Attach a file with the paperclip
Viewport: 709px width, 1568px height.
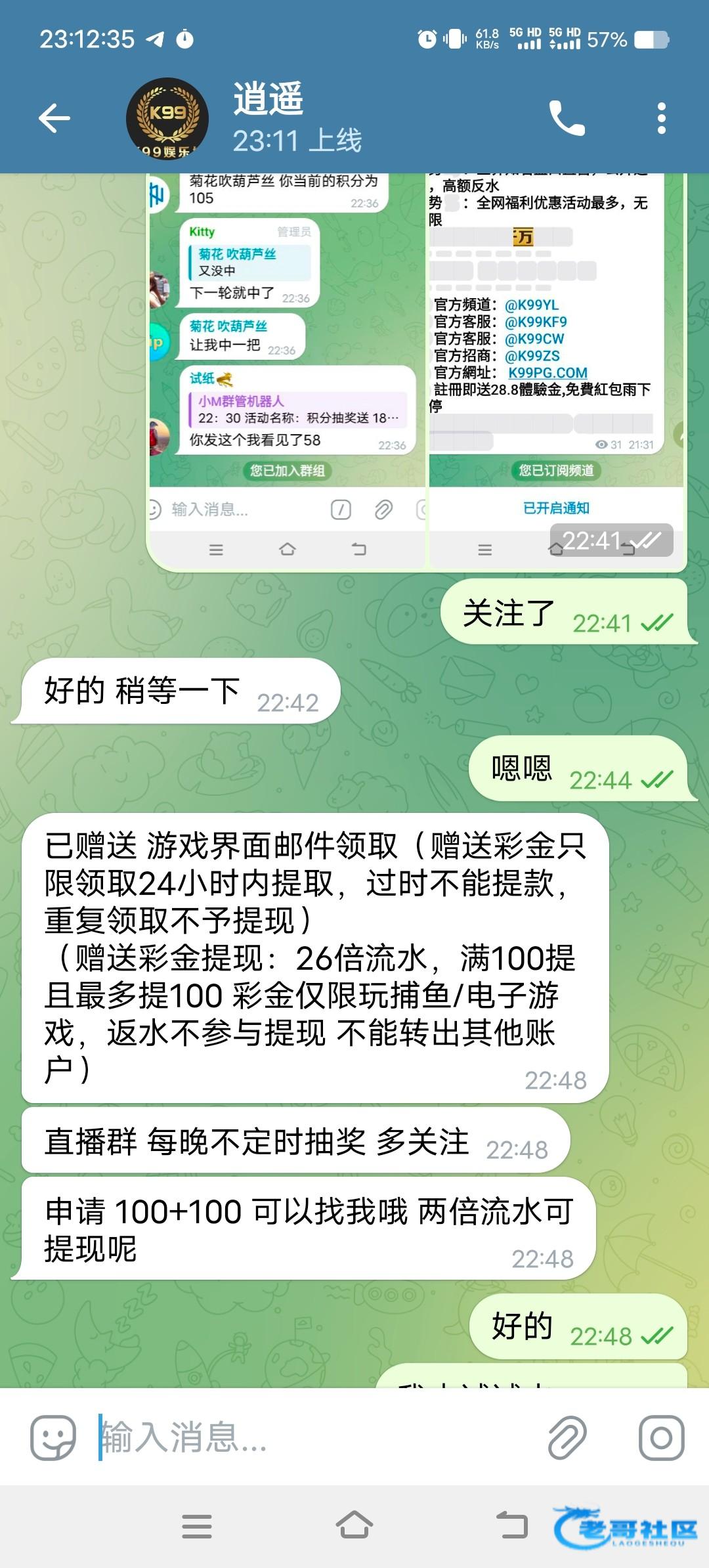pyautogui.click(x=567, y=1438)
